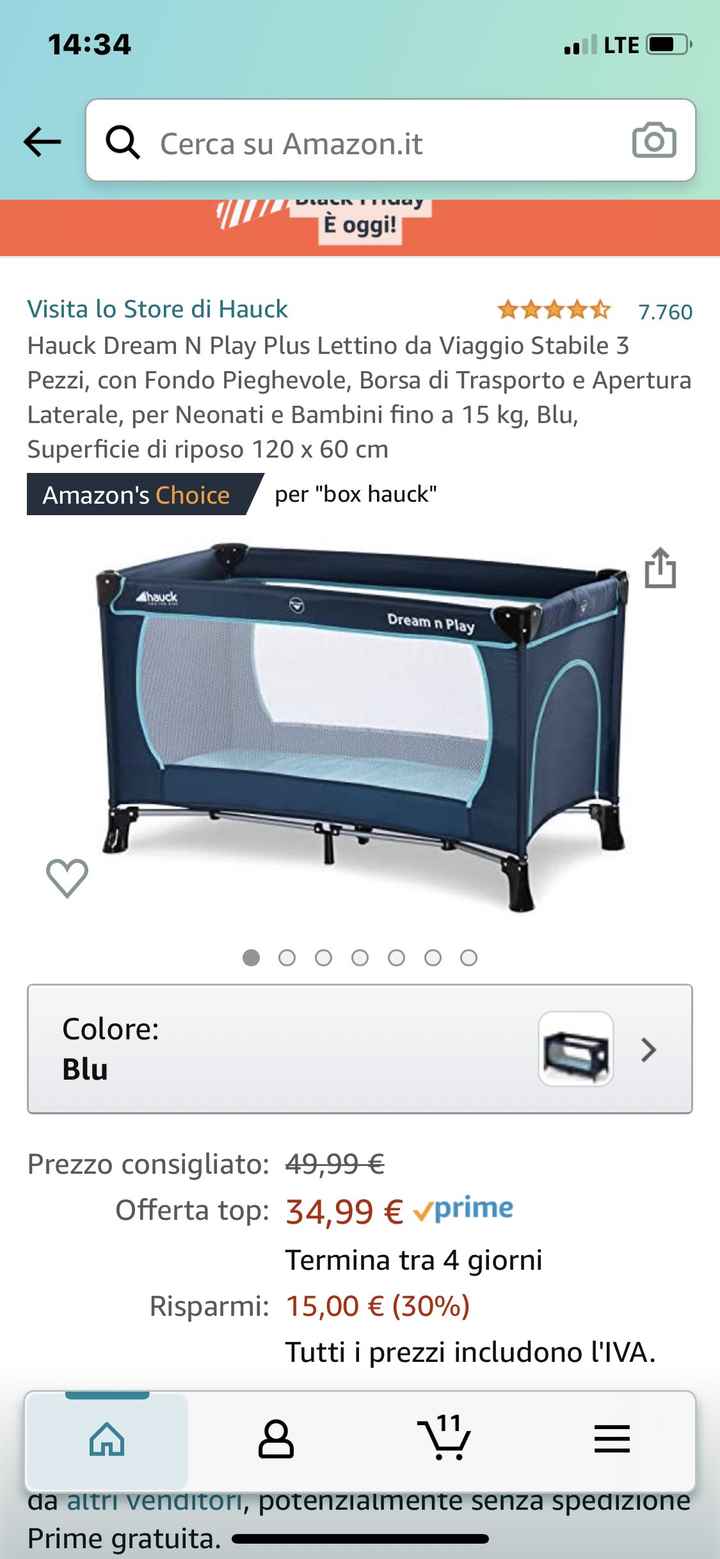
Task: Tap the back arrow to go back
Action: 41,141
